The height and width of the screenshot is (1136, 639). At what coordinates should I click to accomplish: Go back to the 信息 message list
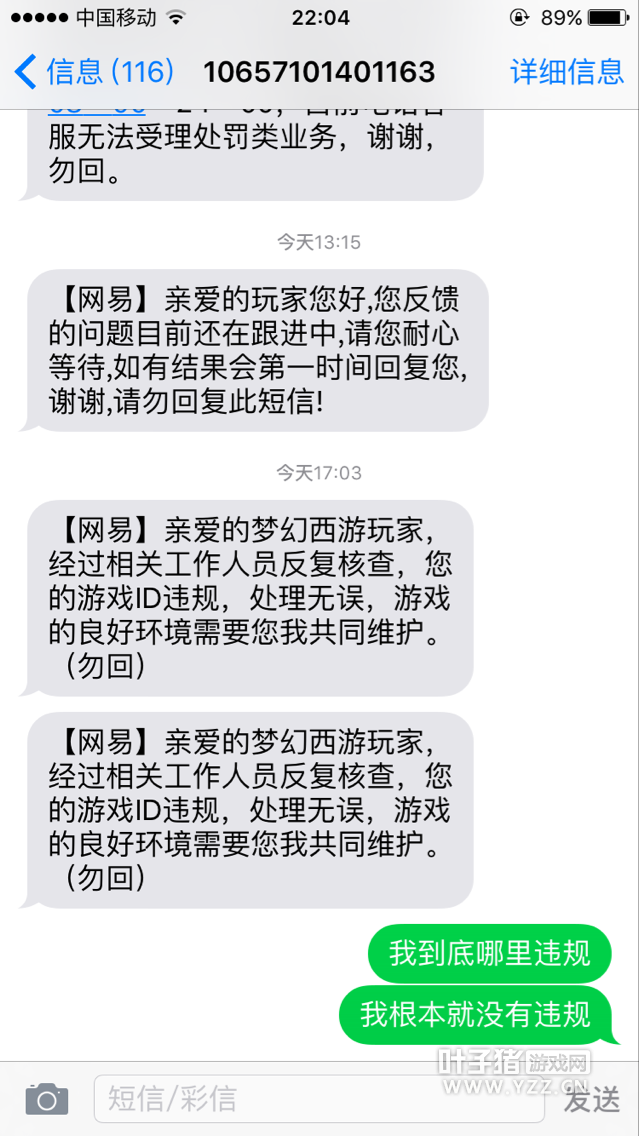(x=94, y=72)
